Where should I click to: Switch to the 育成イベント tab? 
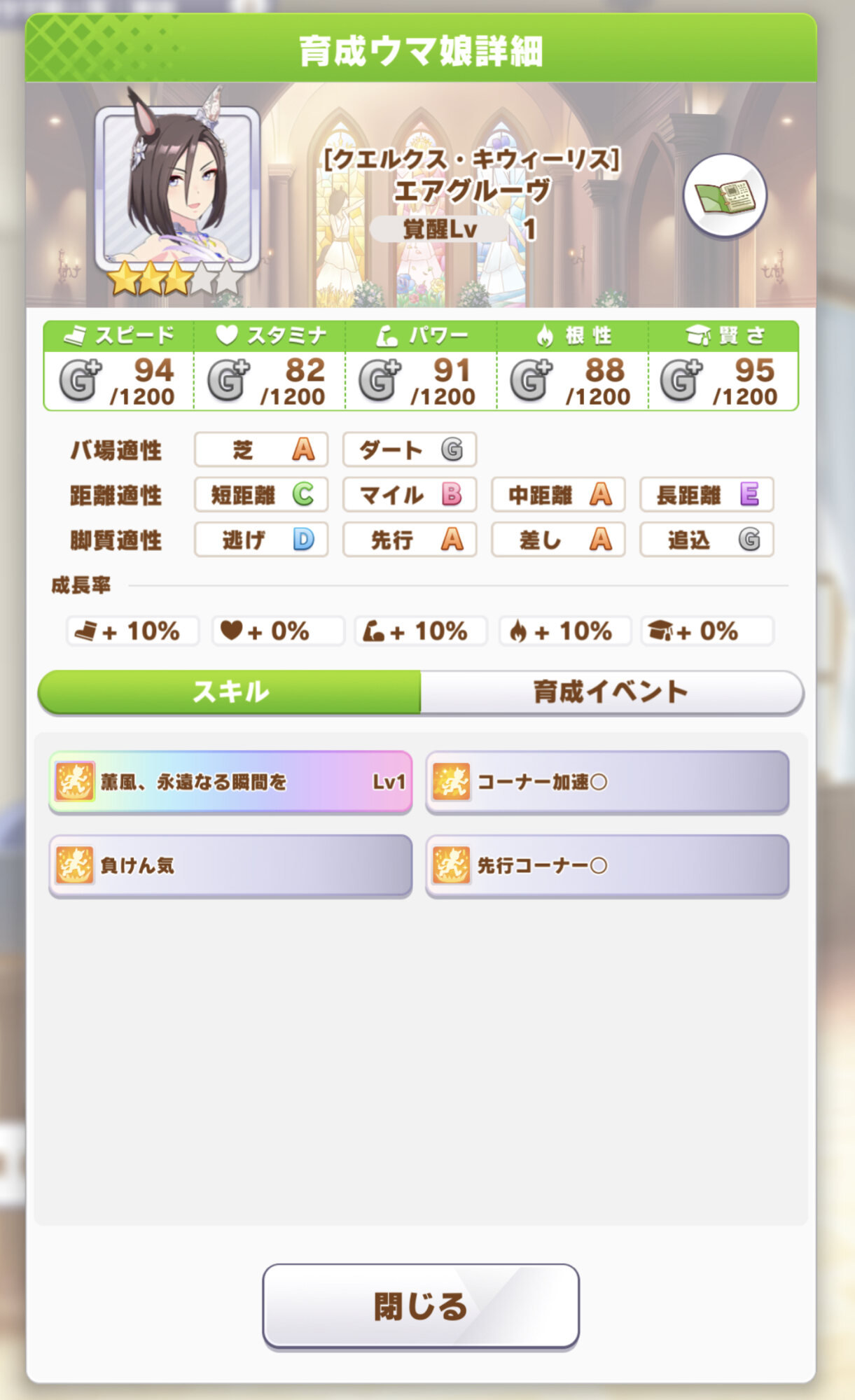click(x=611, y=692)
